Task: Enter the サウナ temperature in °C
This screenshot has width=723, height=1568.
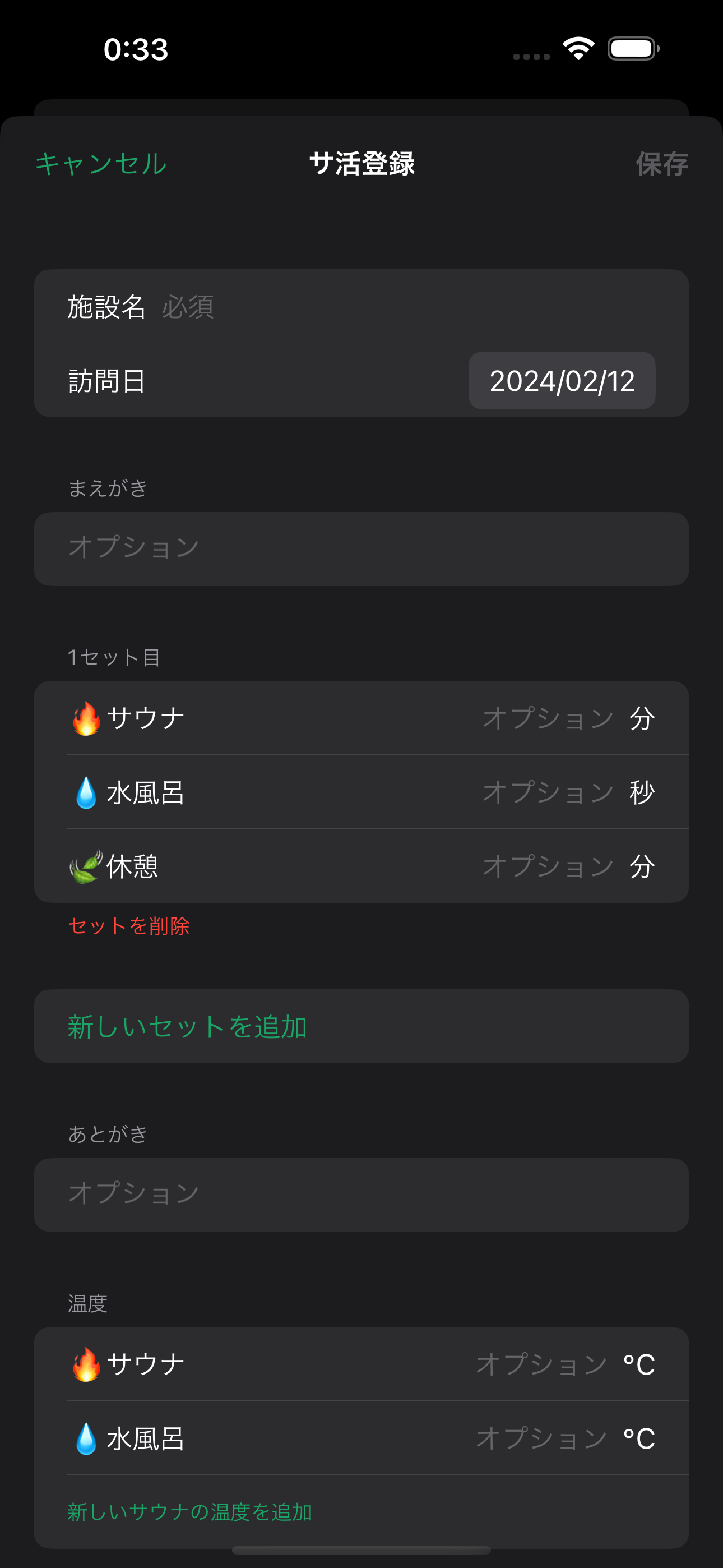Action: tap(541, 1364)
